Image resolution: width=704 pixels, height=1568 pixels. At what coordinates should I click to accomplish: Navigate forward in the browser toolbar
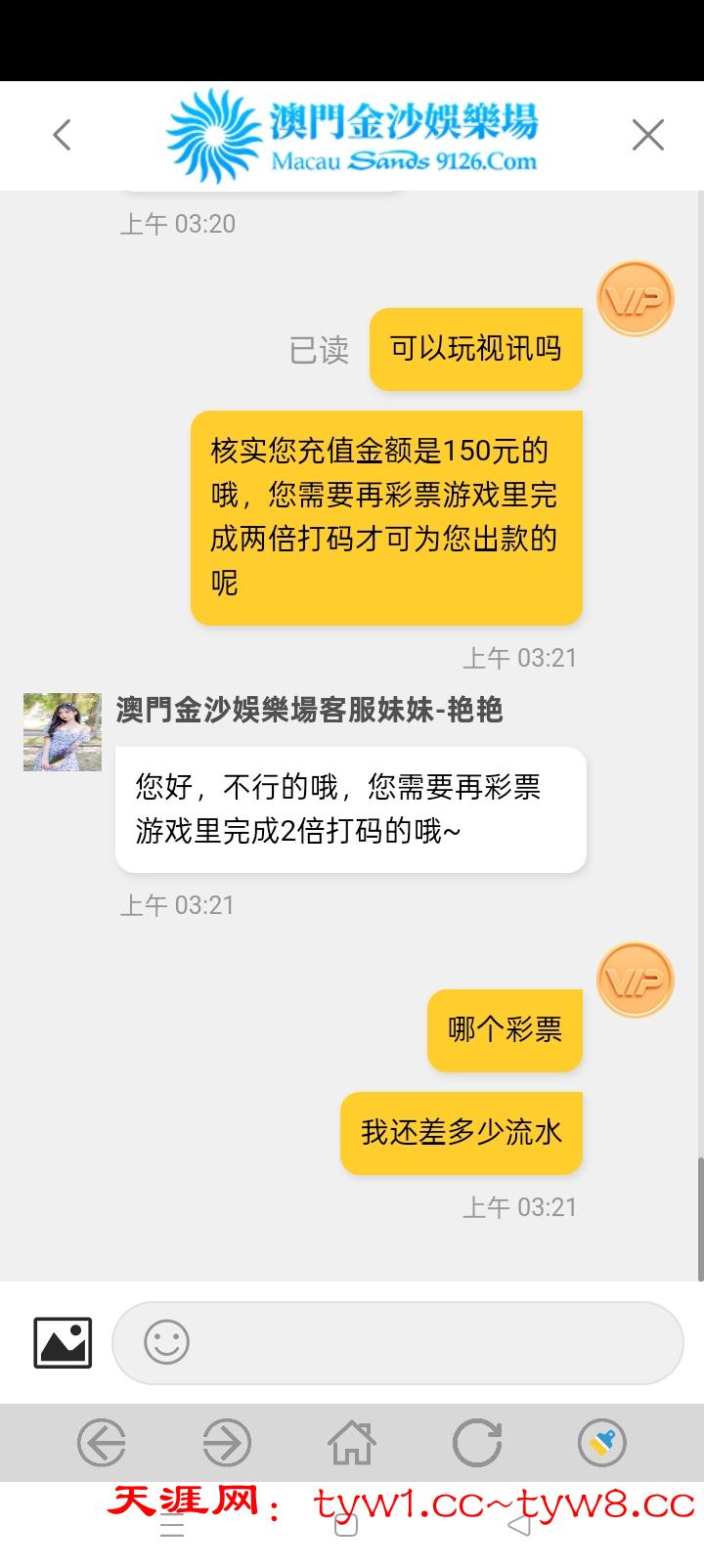[x=227, y=1443]
